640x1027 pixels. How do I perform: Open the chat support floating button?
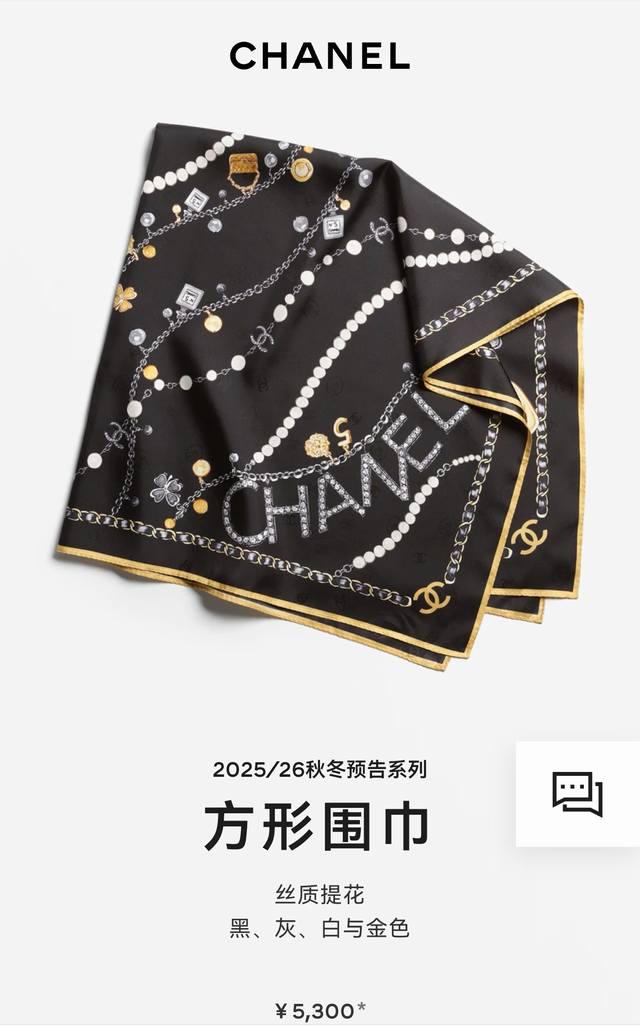click(x=578, y=794)
